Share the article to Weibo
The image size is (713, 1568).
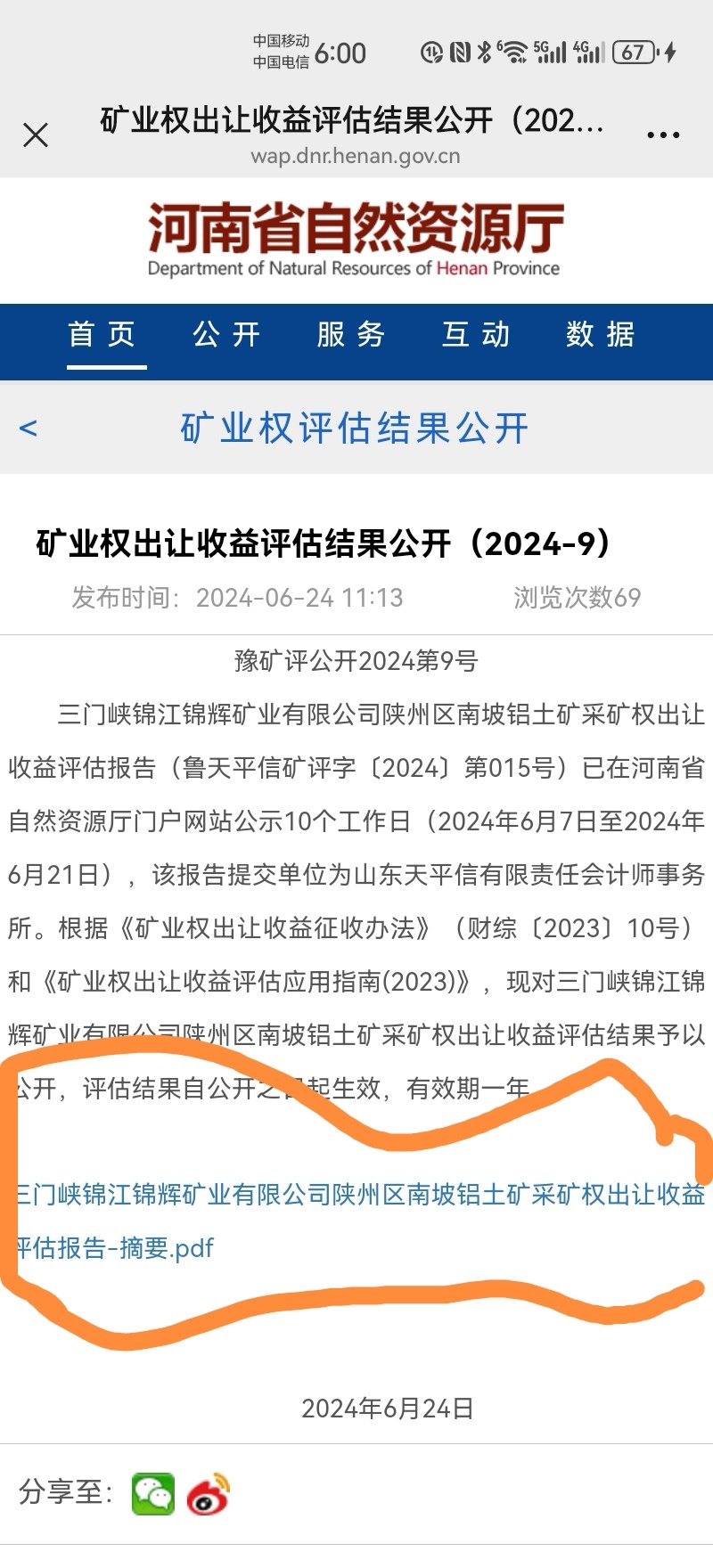tap(209, 1494)
